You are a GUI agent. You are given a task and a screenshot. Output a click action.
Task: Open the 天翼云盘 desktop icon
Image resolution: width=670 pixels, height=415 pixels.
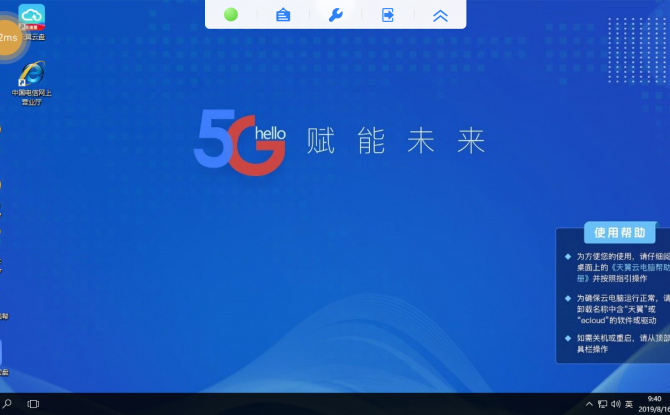(32, 18)
